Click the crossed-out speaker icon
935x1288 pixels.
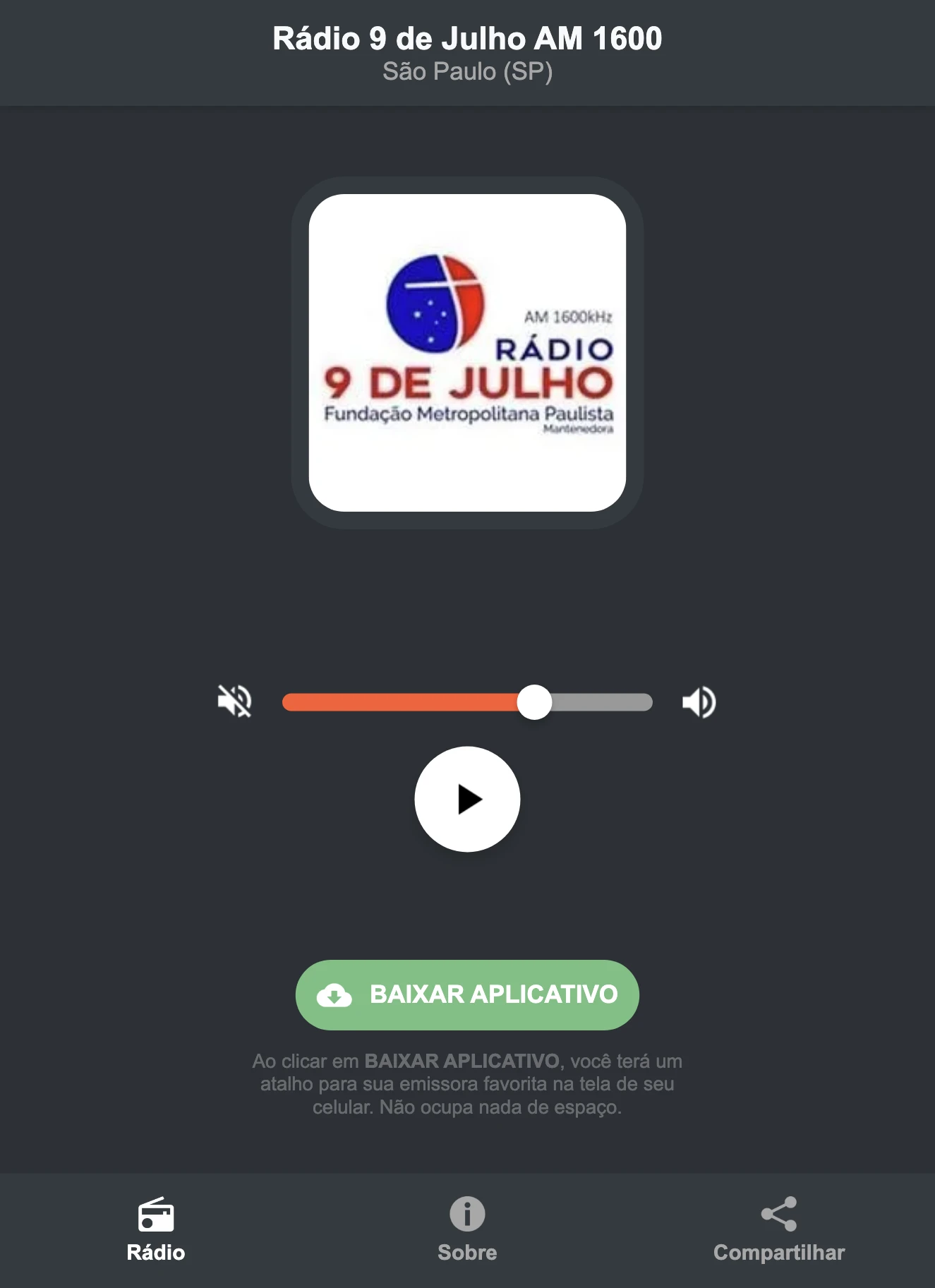[x=236, y=701]
